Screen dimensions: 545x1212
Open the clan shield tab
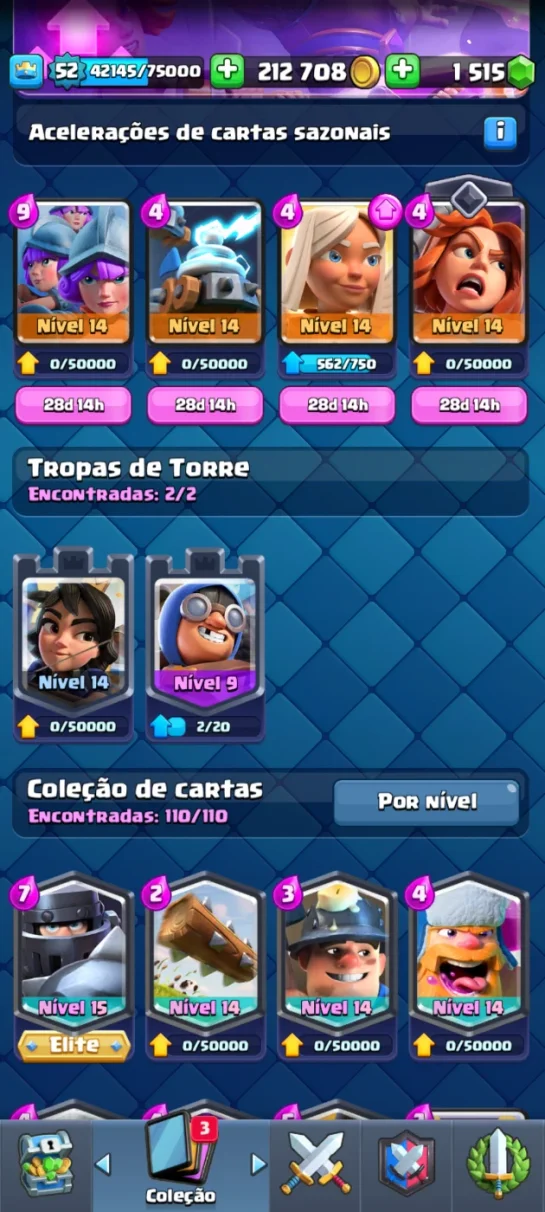point(407,1165)
